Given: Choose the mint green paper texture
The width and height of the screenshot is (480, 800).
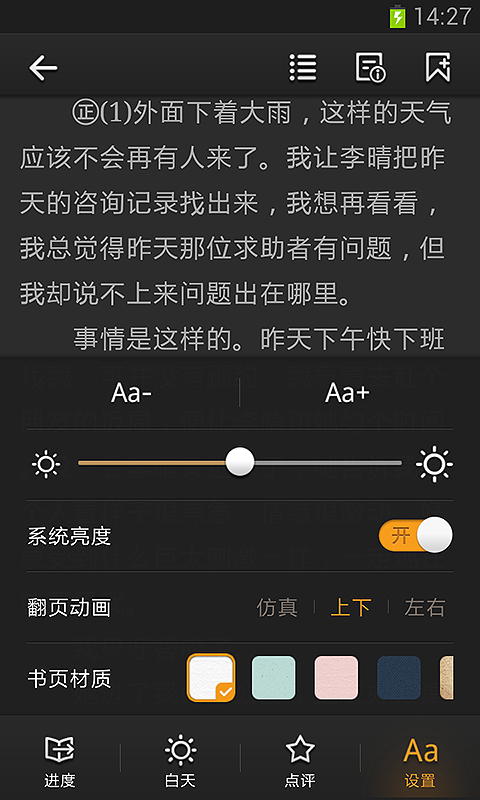Looking at the screenshot, I should 274,678.
